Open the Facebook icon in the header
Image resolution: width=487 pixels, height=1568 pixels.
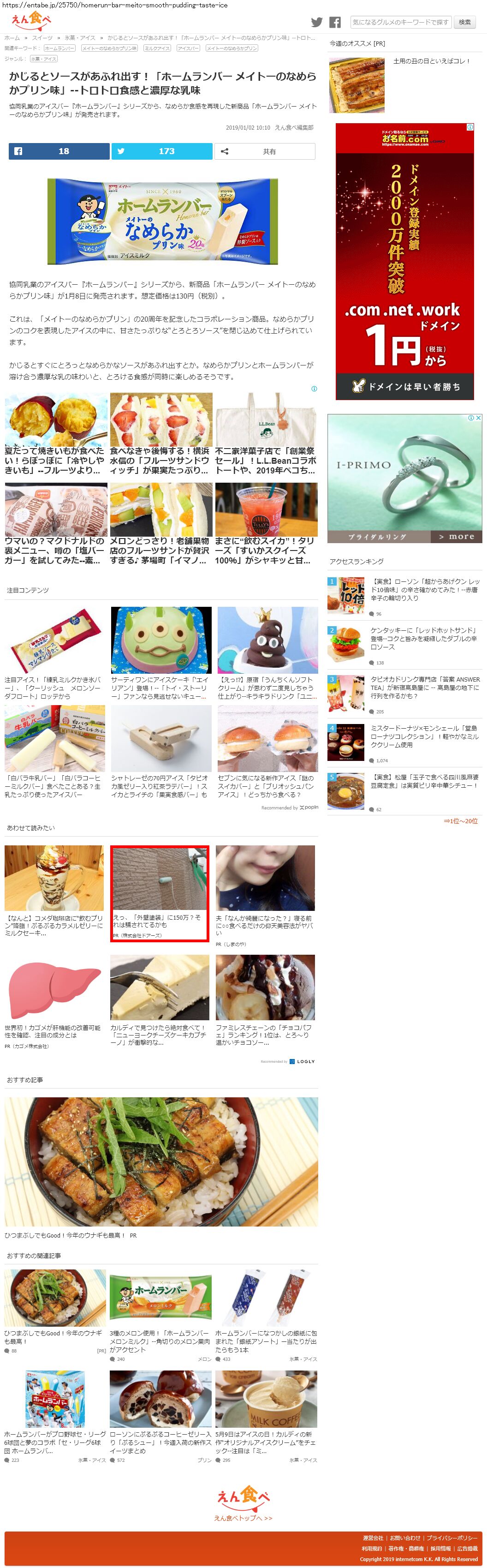click(335, 23)
